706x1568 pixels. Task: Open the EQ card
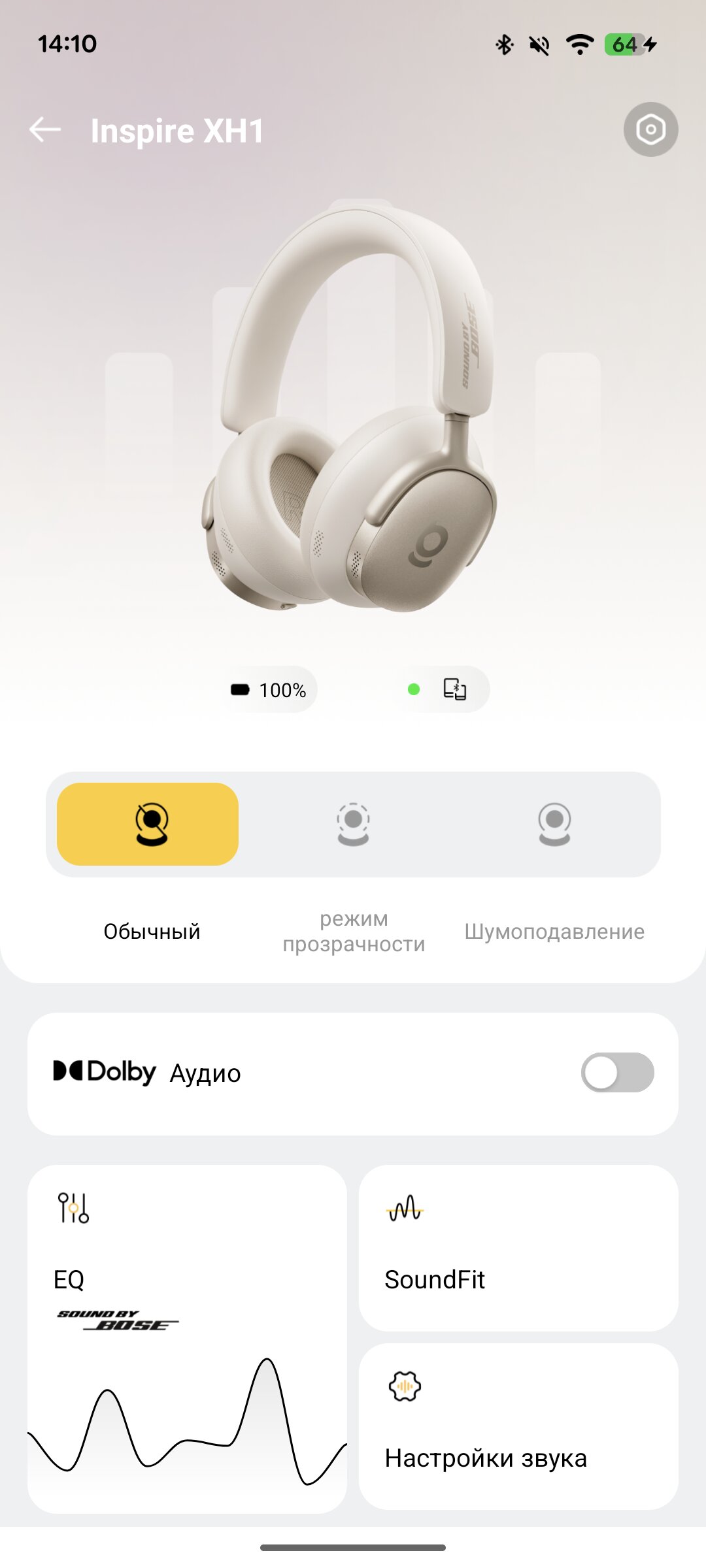point(187,1339)
